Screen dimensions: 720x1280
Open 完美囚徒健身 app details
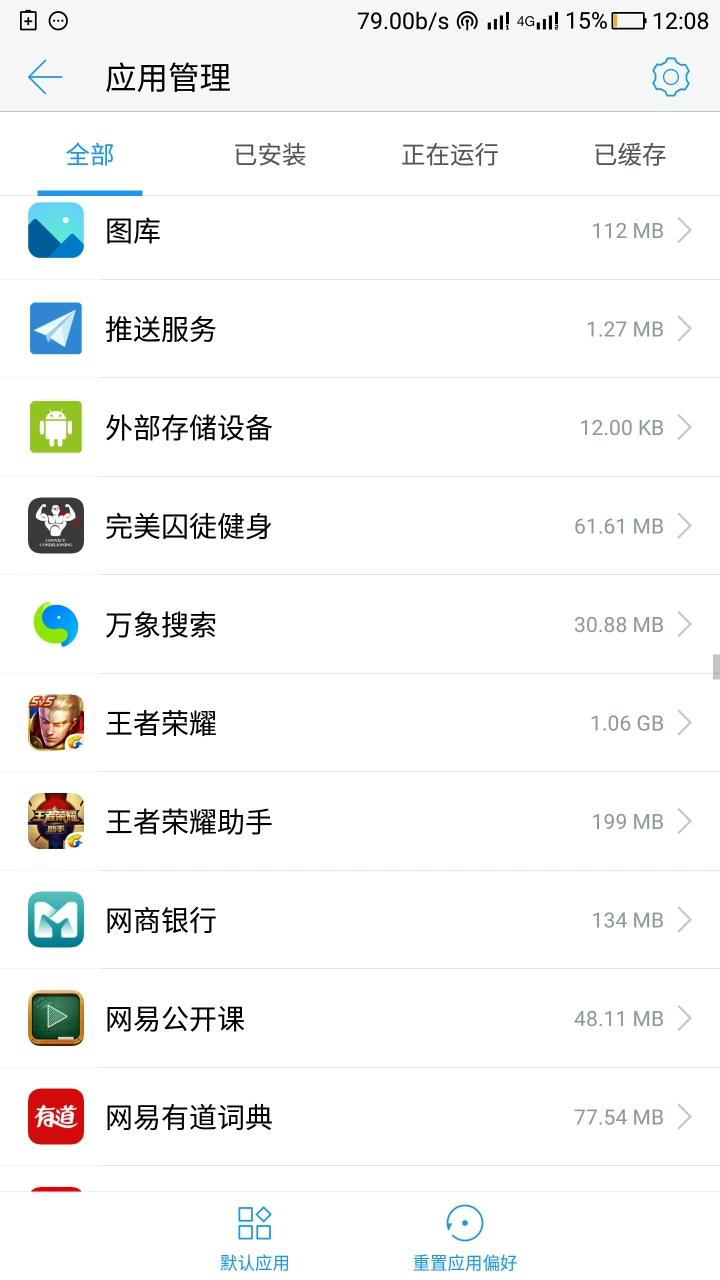[360, 526]
